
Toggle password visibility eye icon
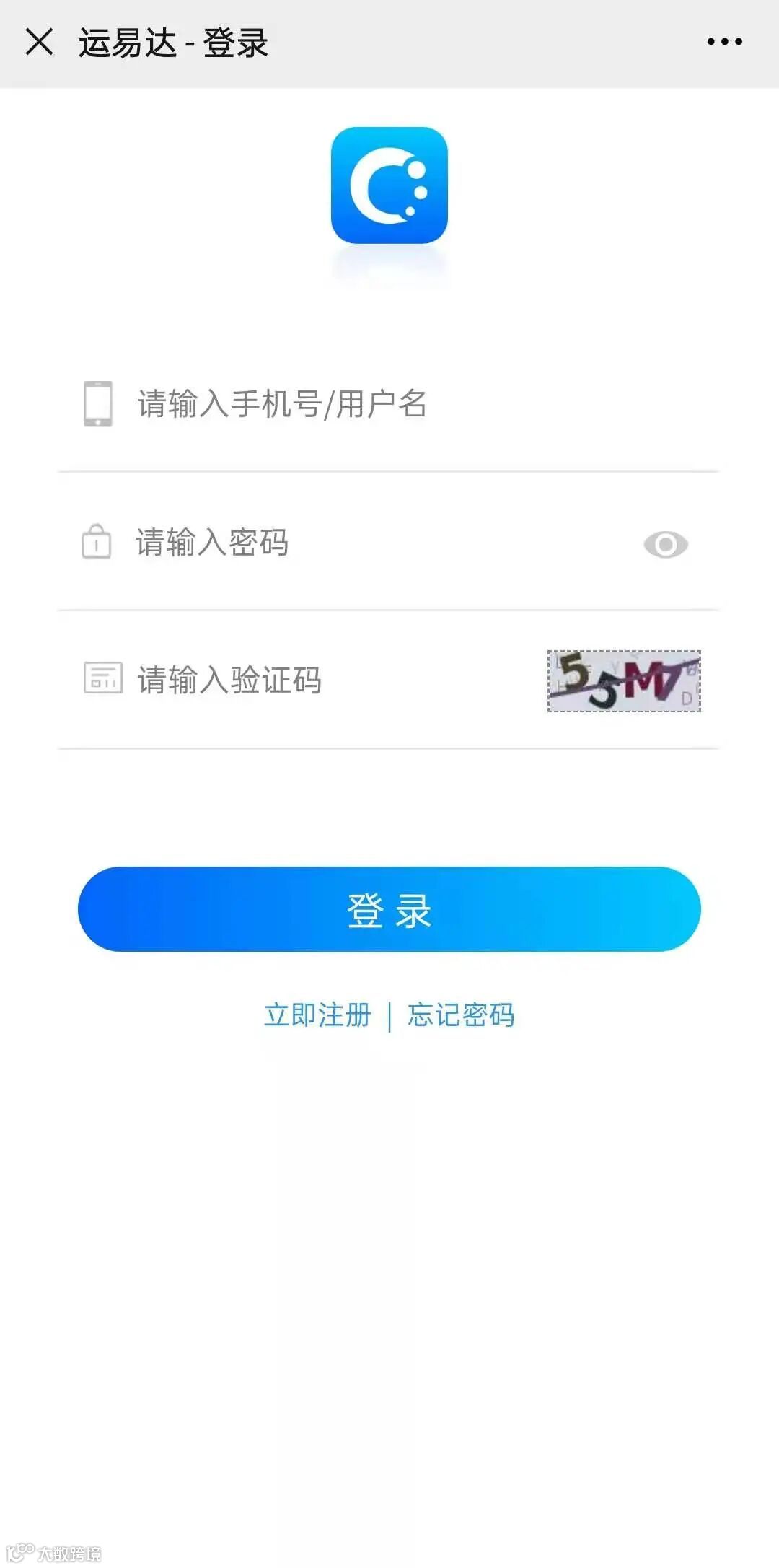(x=665, y=544)
